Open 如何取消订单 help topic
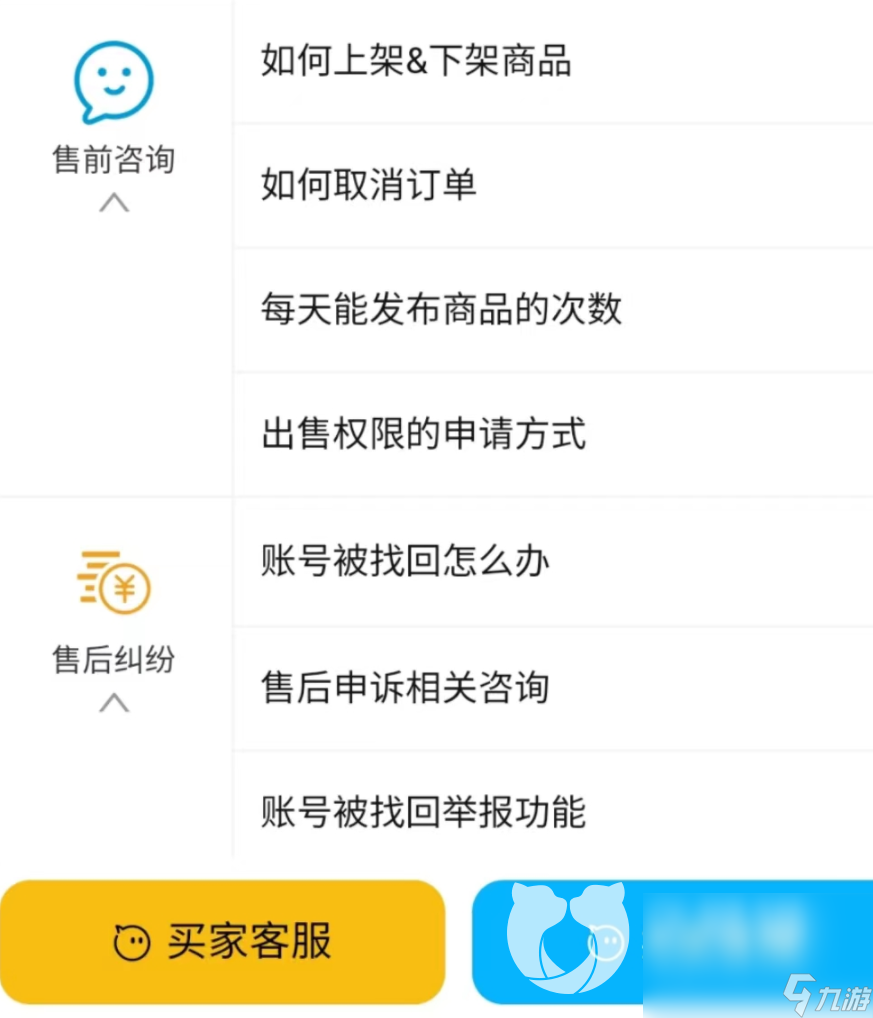 [368, 185]
